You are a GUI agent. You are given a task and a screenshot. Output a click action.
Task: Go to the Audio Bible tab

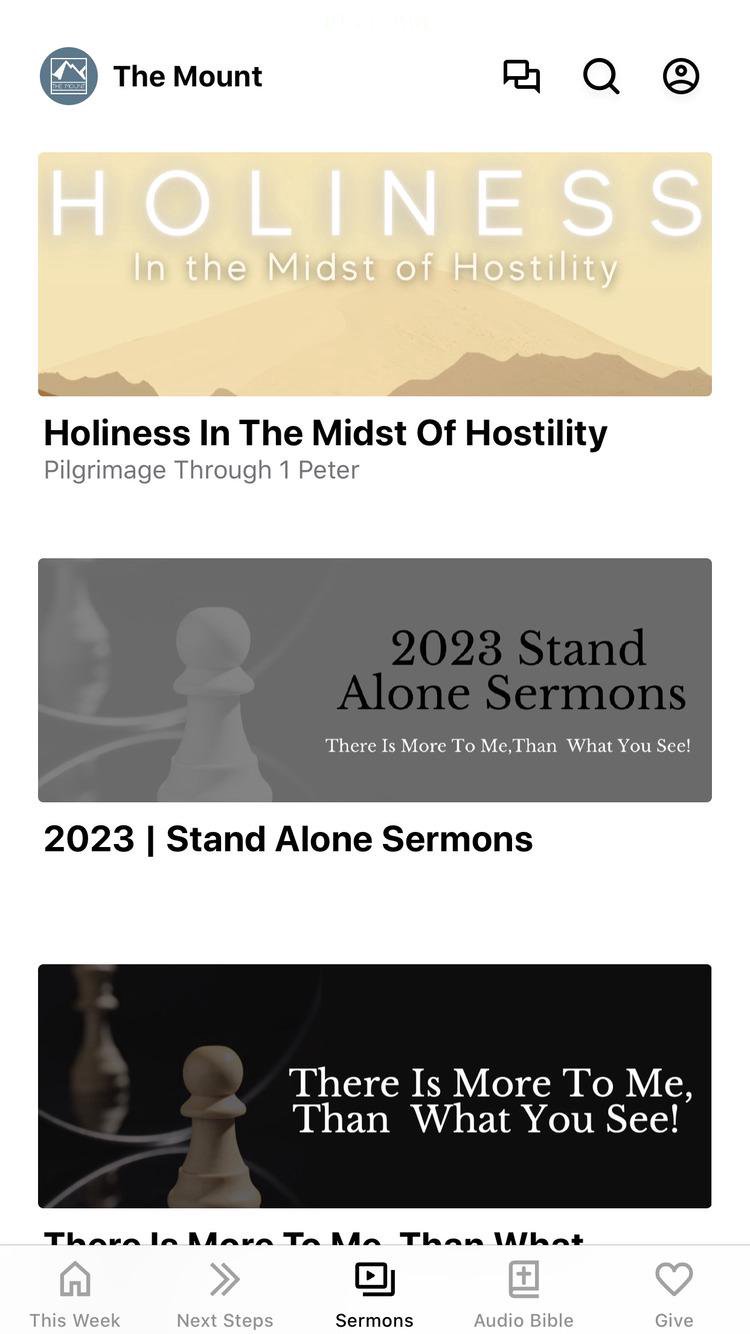pos(524,1294)
